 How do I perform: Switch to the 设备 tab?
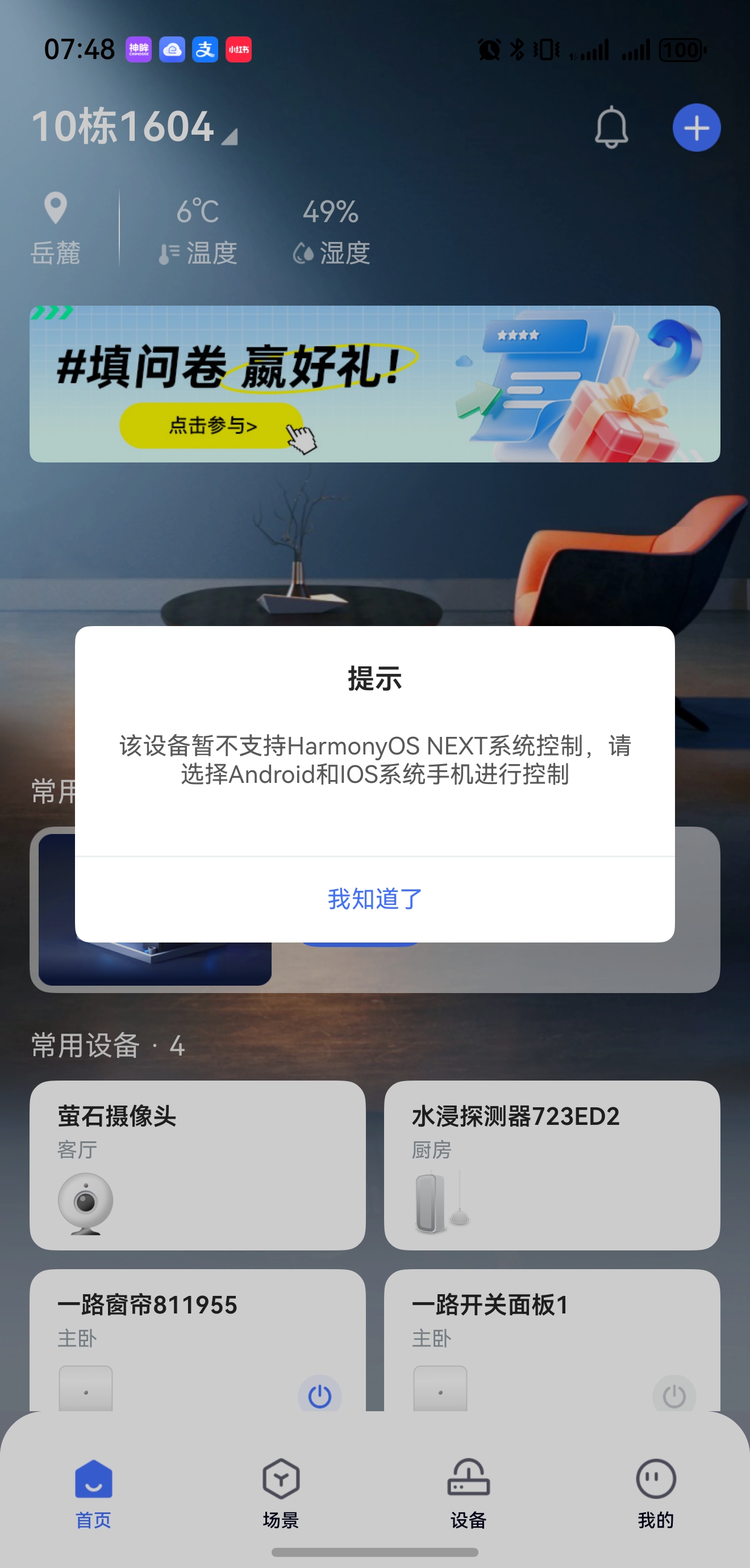pos(468,1492)
